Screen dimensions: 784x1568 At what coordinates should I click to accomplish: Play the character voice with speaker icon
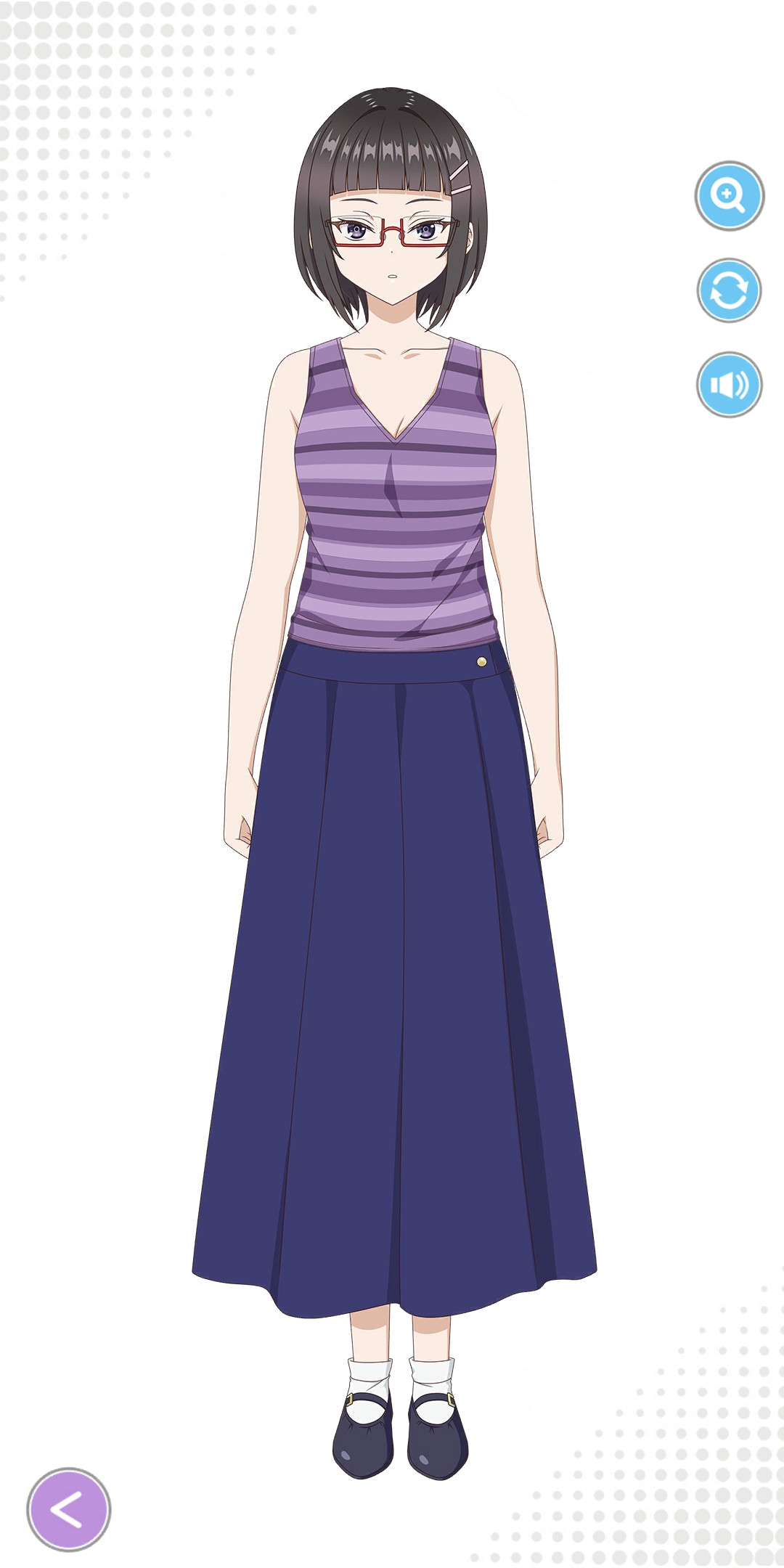click(729, 385)
